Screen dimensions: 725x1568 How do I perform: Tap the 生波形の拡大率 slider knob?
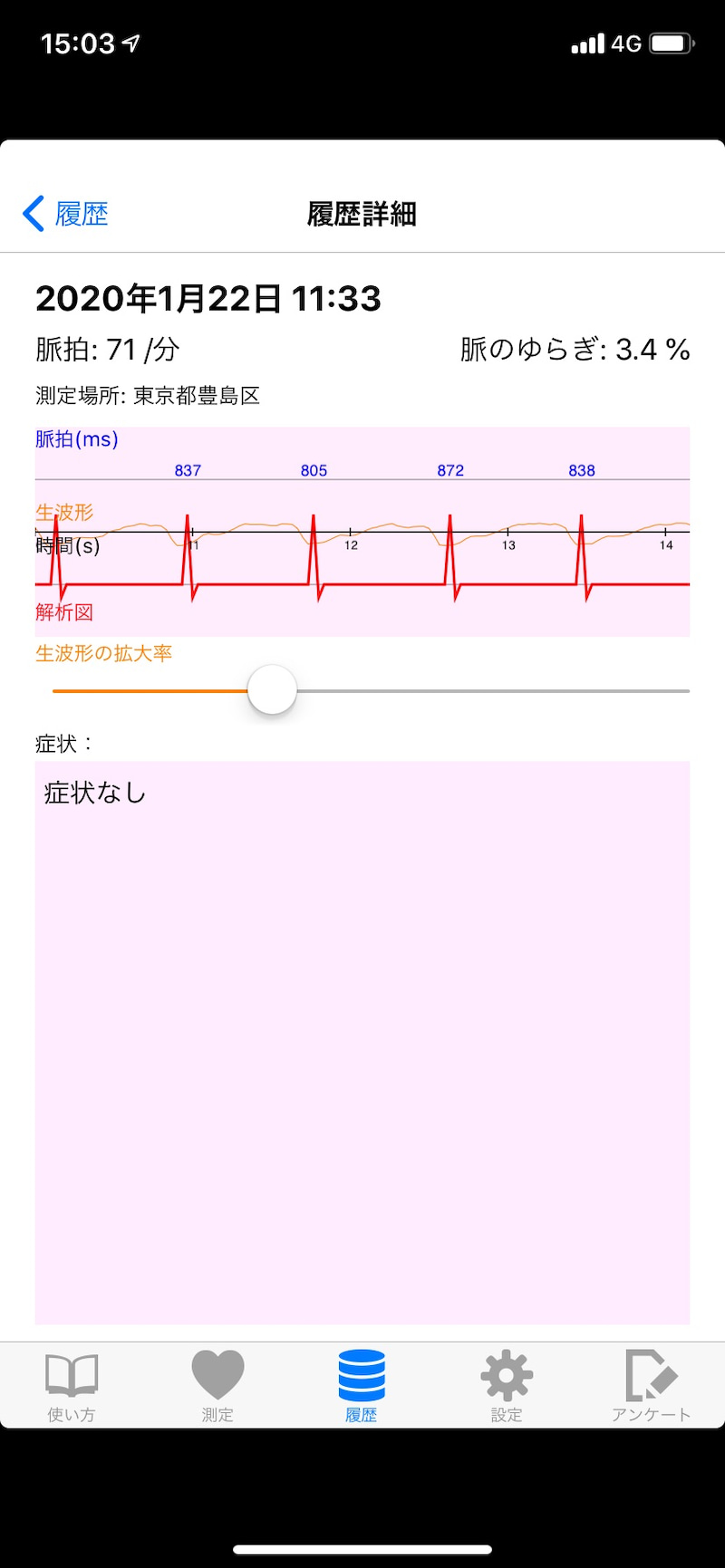tap(272, 690)
